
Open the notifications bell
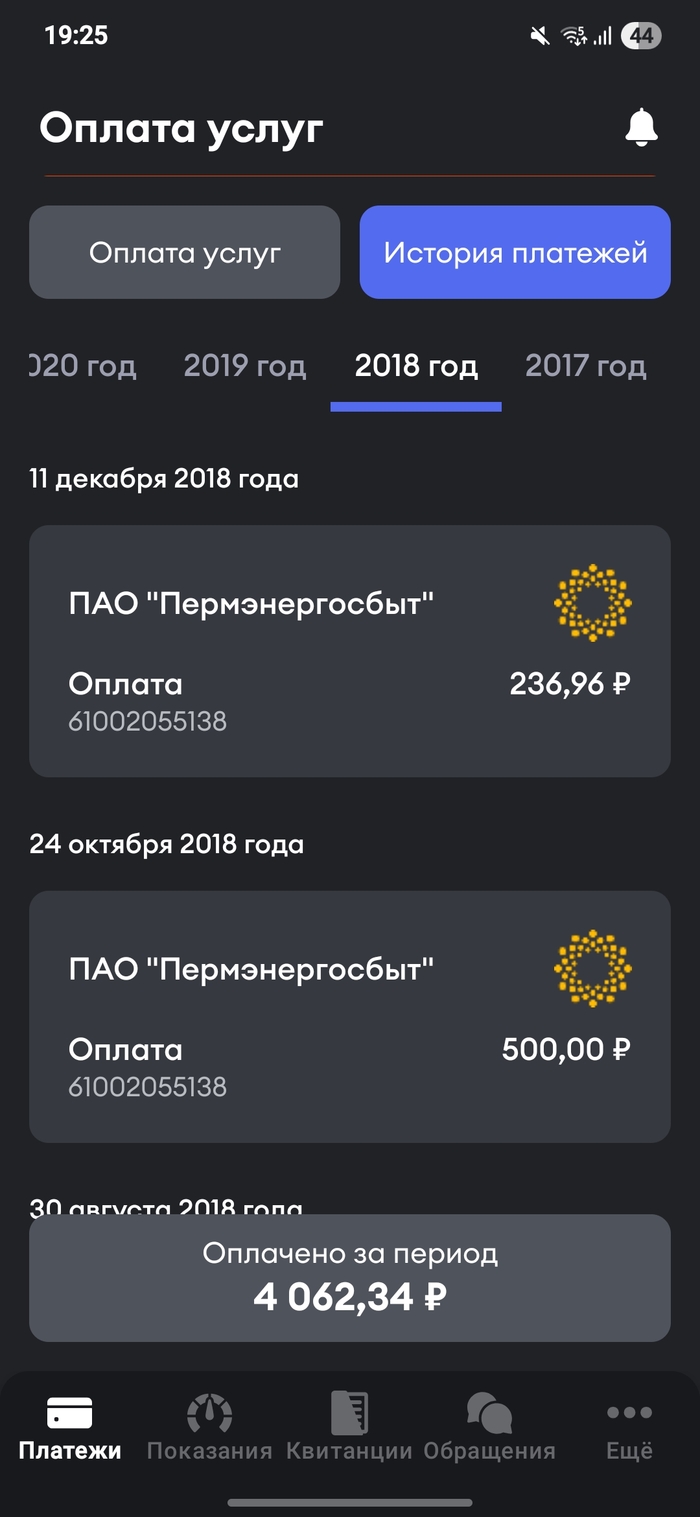point(641,128)
